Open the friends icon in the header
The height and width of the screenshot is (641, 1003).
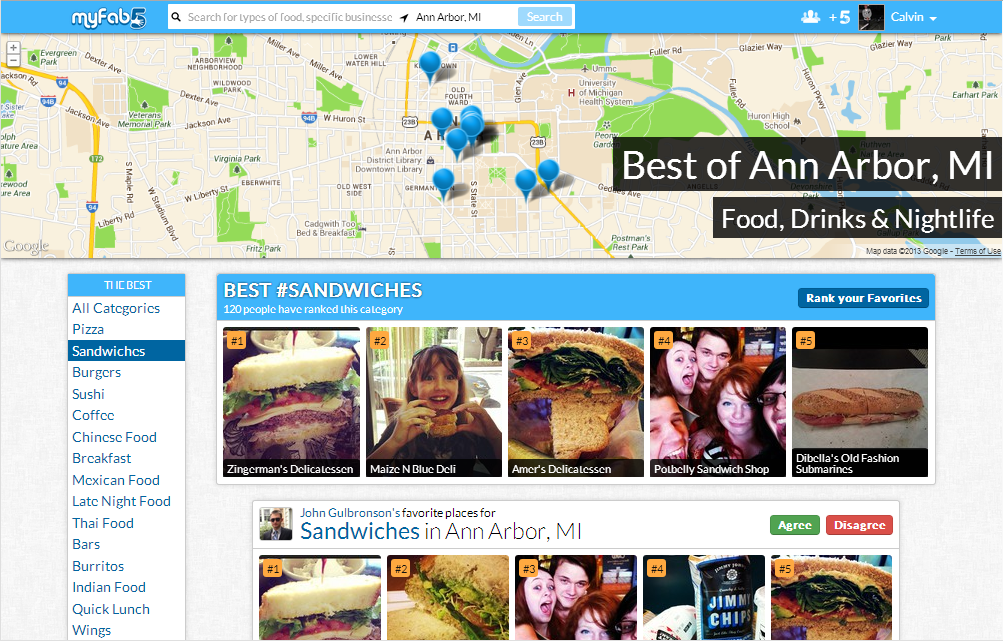[811, 17]
